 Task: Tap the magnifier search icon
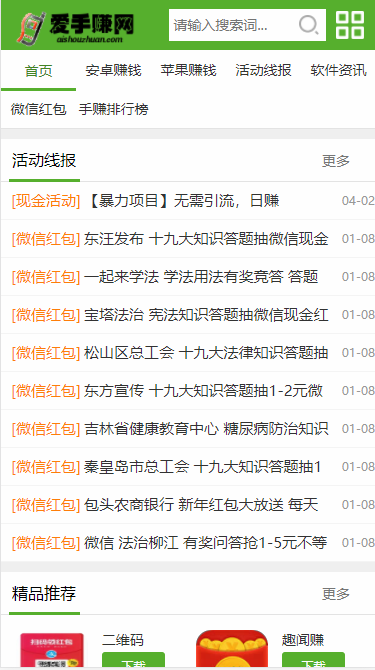point(309,25)
